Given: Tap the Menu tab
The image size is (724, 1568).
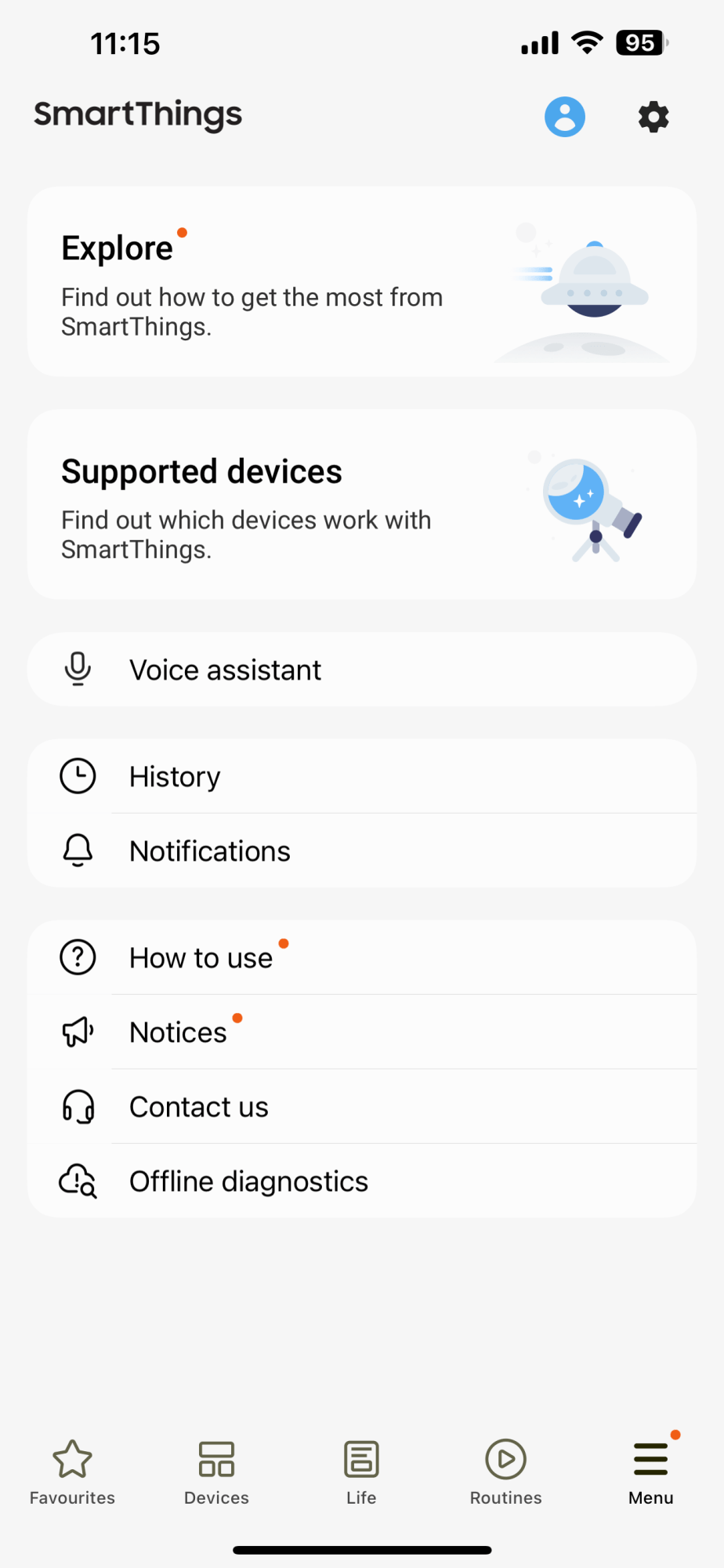Looking at the screenshot, I should [650, 1472].
